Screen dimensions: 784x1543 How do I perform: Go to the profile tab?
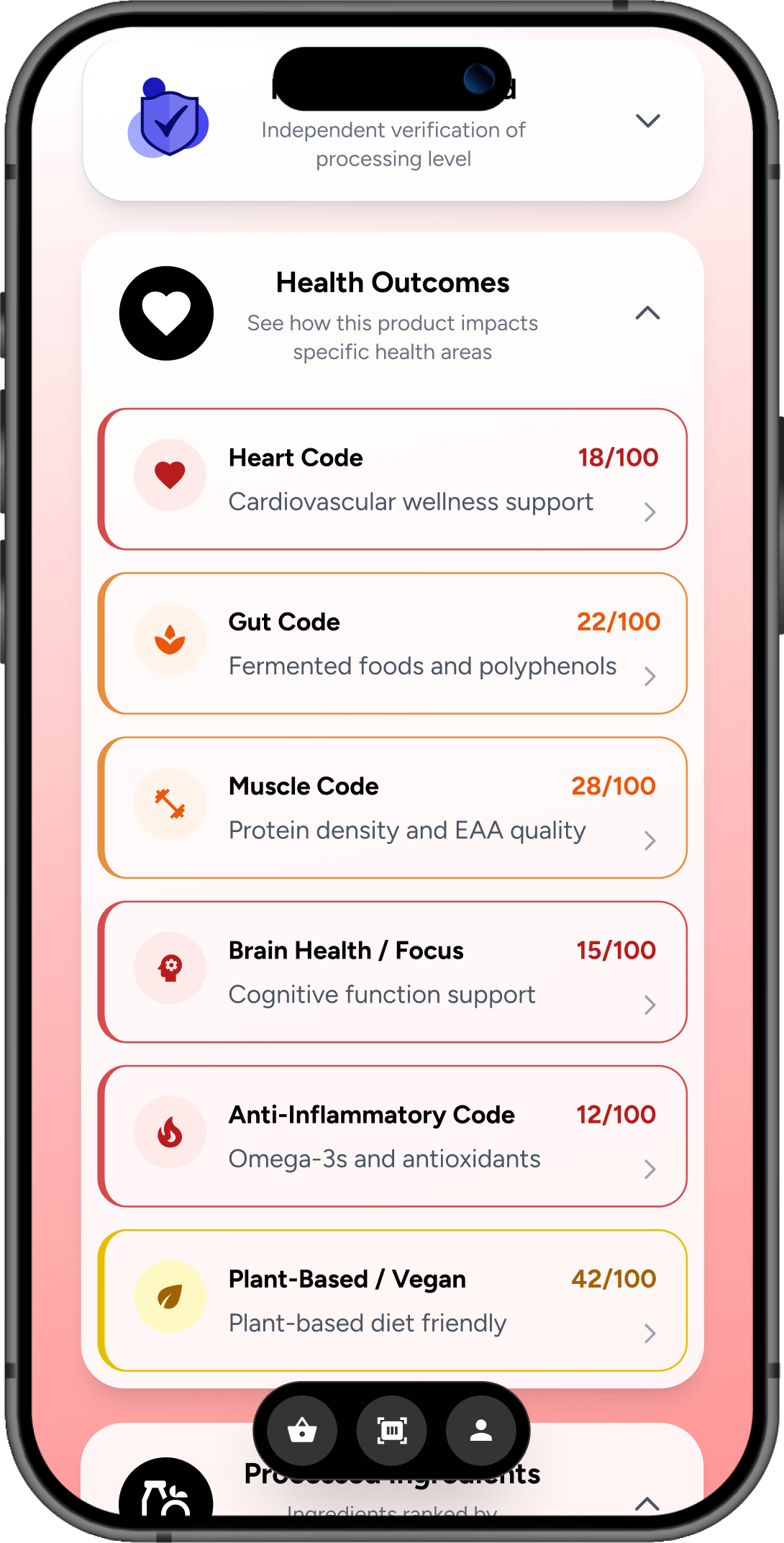480,1431
